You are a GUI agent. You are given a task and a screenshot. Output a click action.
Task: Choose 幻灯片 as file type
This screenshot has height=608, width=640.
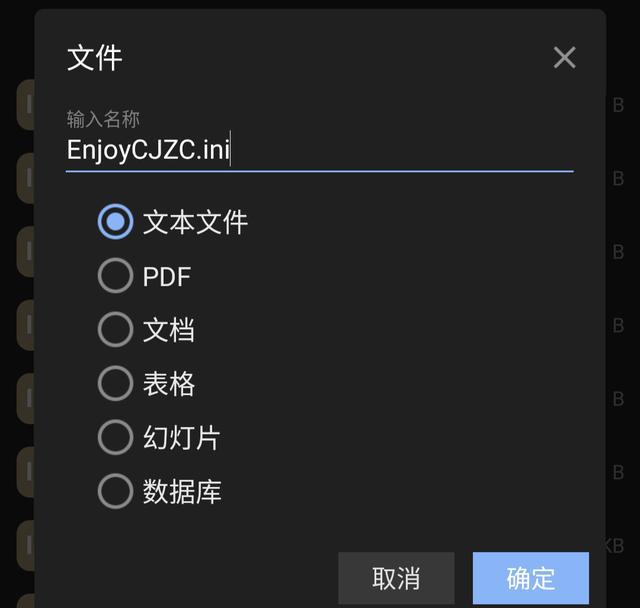(x=116, y=438)
